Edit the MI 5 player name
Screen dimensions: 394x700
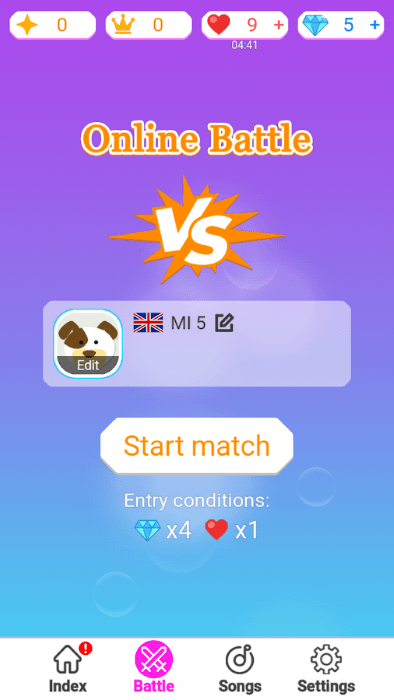pos(224,323)
